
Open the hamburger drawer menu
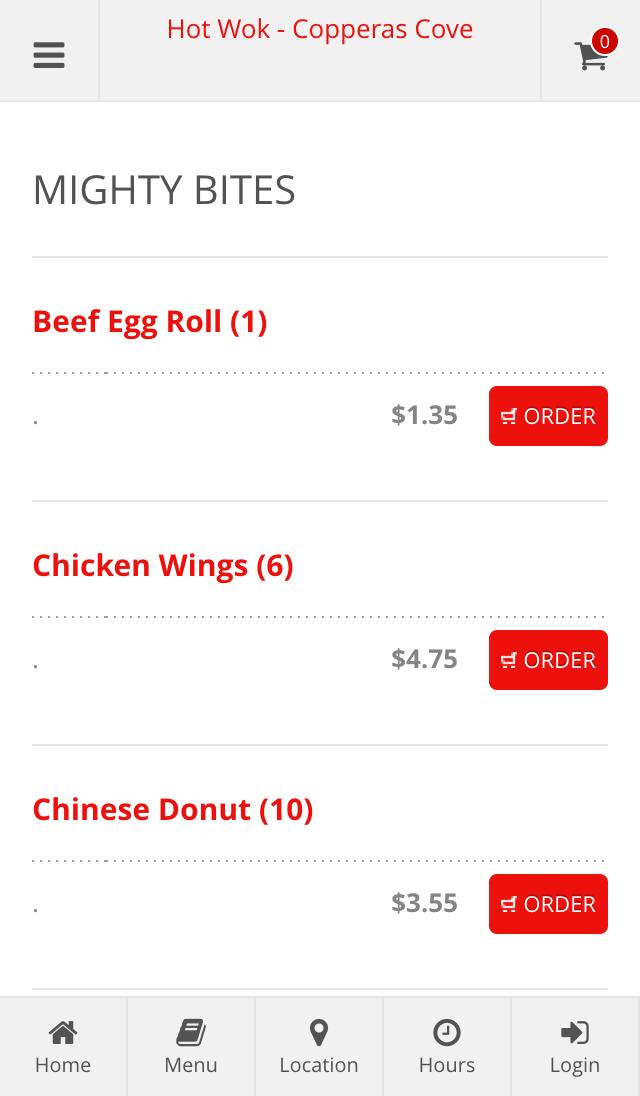pyautogui.click(x=49, y=55)
